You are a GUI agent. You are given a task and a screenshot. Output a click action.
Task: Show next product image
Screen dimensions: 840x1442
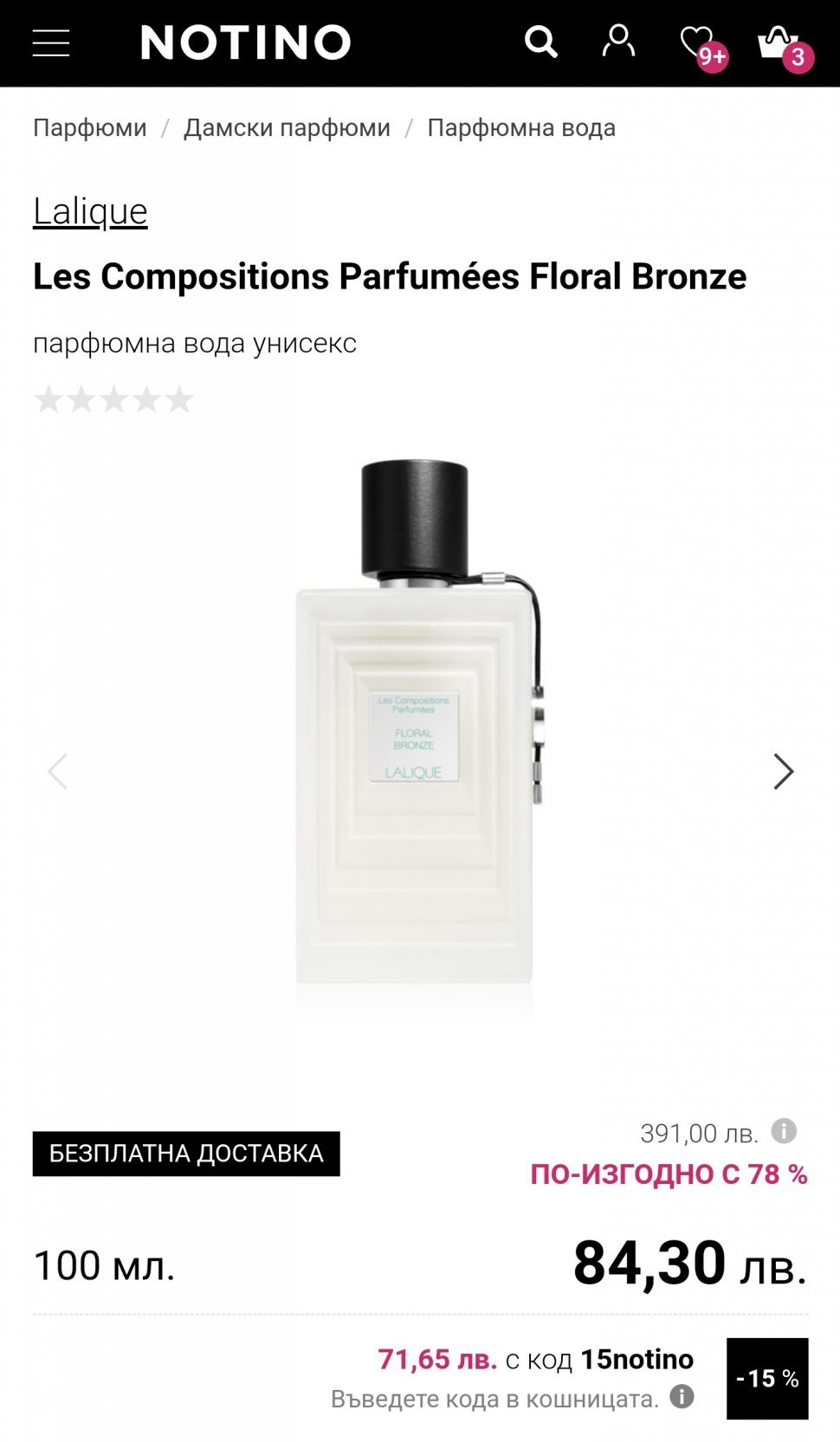783,771
